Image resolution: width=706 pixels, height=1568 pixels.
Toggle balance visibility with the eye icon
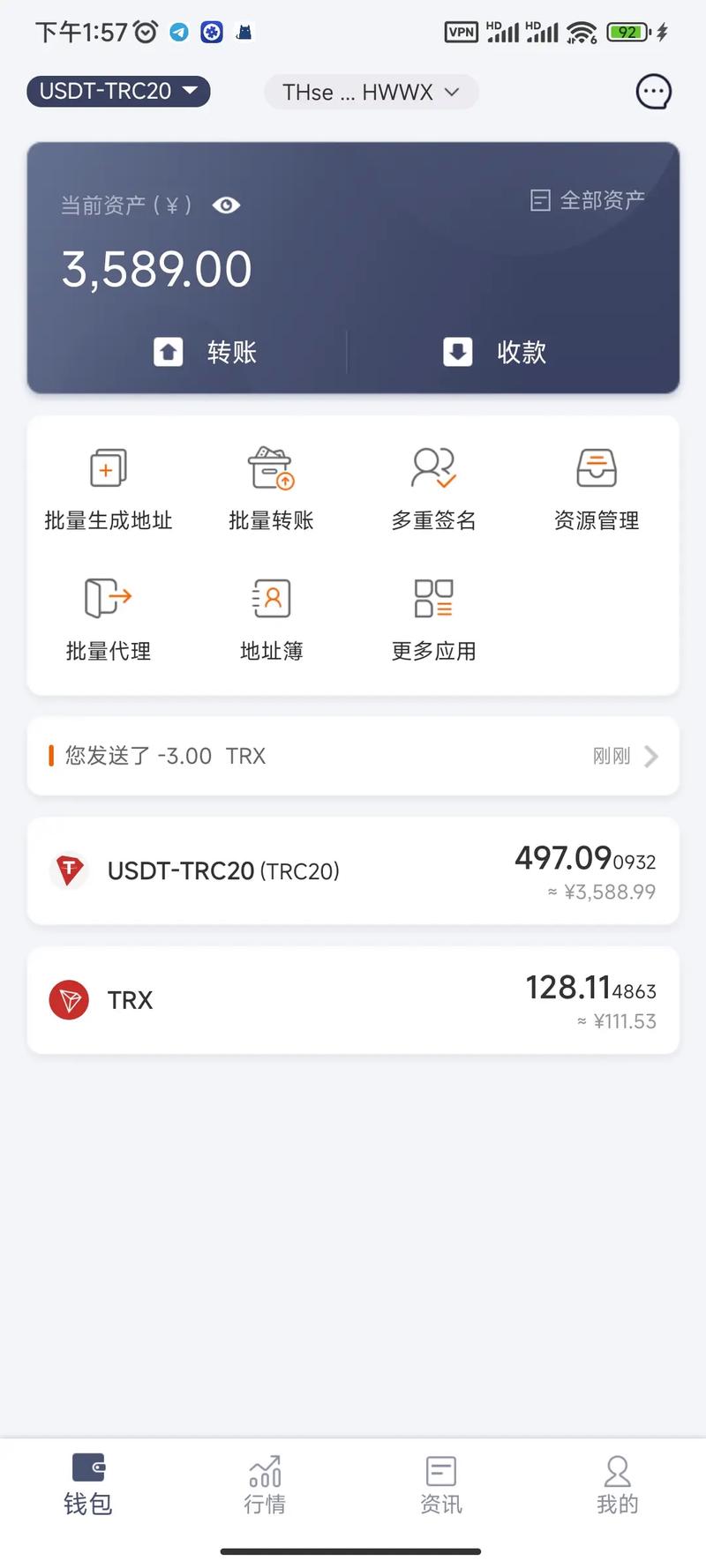[x=226, y=205]
